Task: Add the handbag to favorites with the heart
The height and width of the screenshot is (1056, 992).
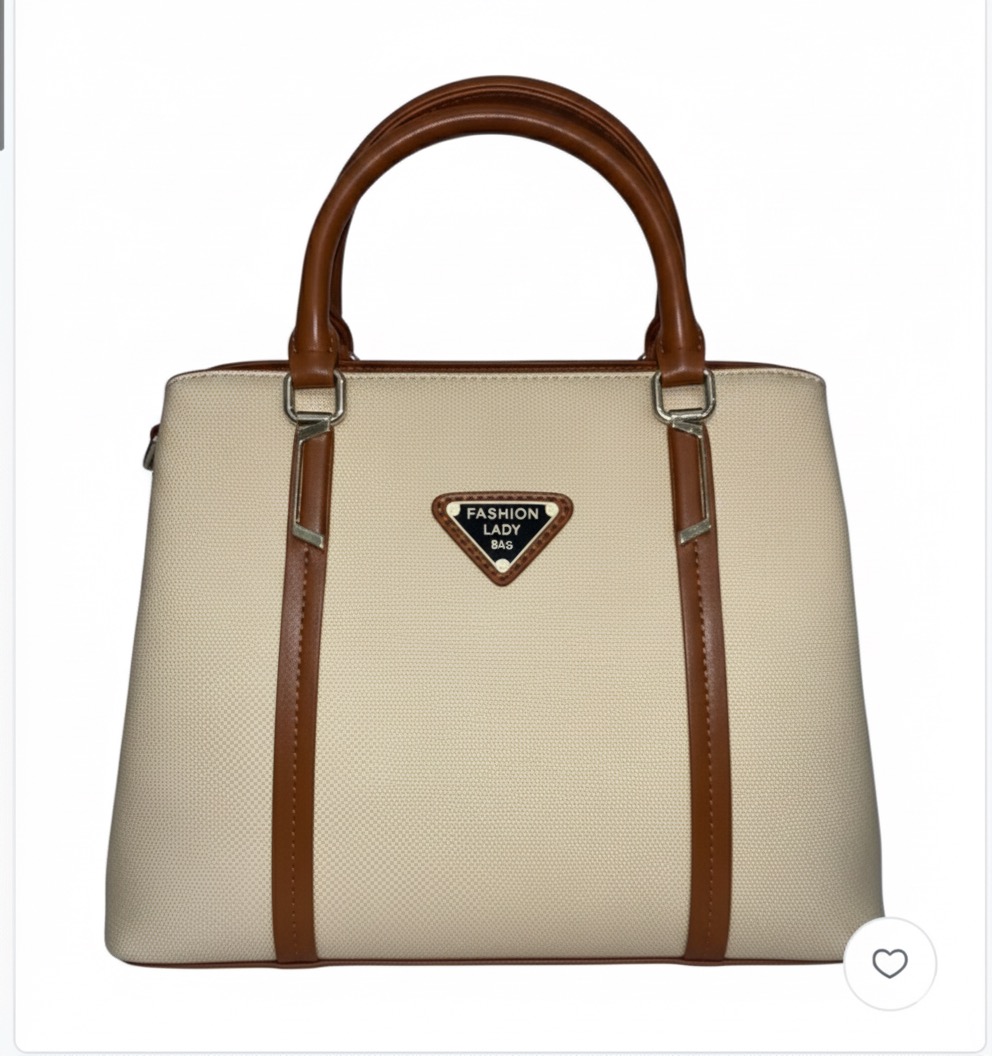Action: pyautogui.click(x=889, y=964)
